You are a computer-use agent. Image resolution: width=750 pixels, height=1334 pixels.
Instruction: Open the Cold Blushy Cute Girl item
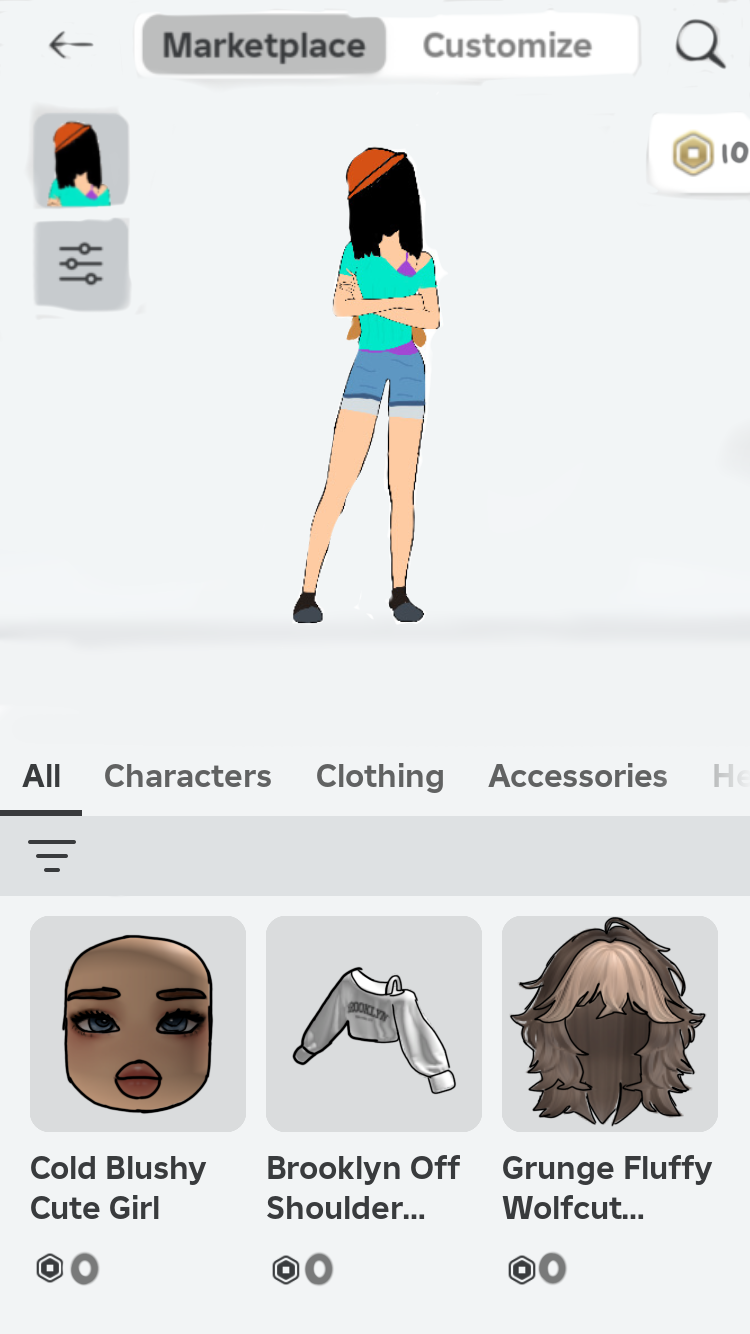tap(138, 1024)
